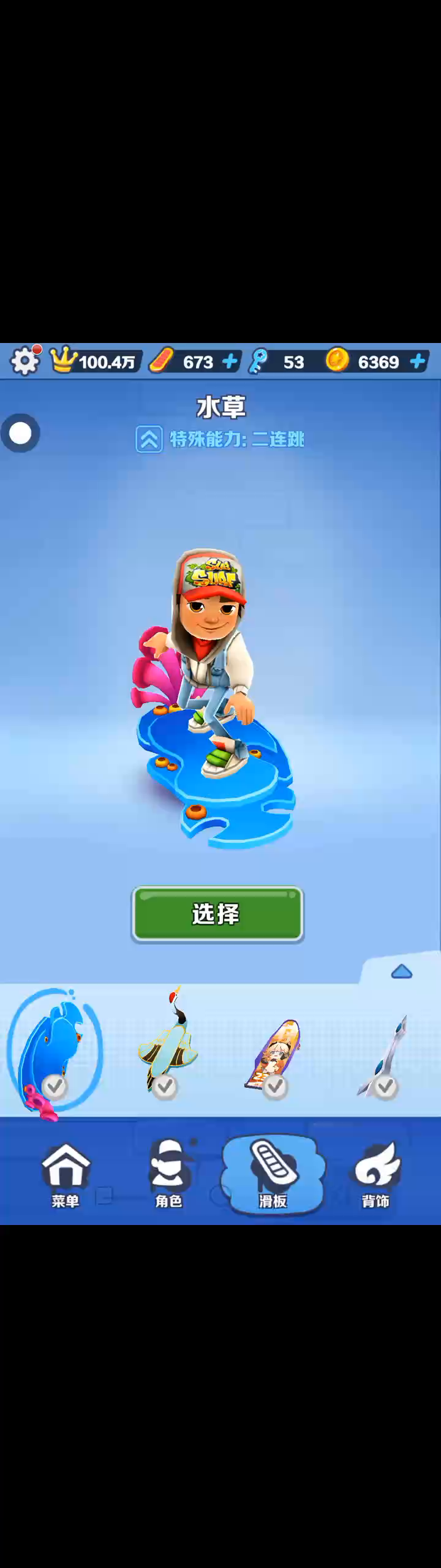The image size is (441, 1568).
Task: View the 特殊能力 二连跳 ability info
Action: click(x=221, y=439)
